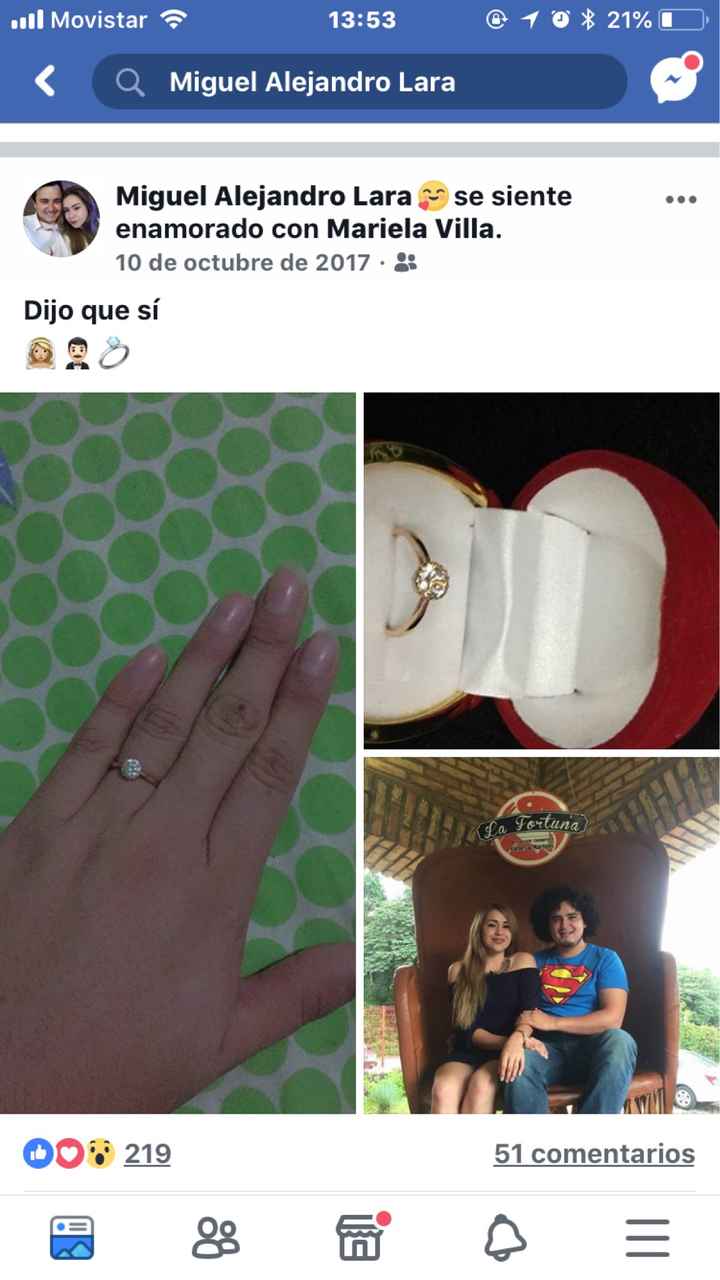Screen dimensions: 720x1280
Task: Open the 51 comentarios link
Action: click(x=594, y=1154)
